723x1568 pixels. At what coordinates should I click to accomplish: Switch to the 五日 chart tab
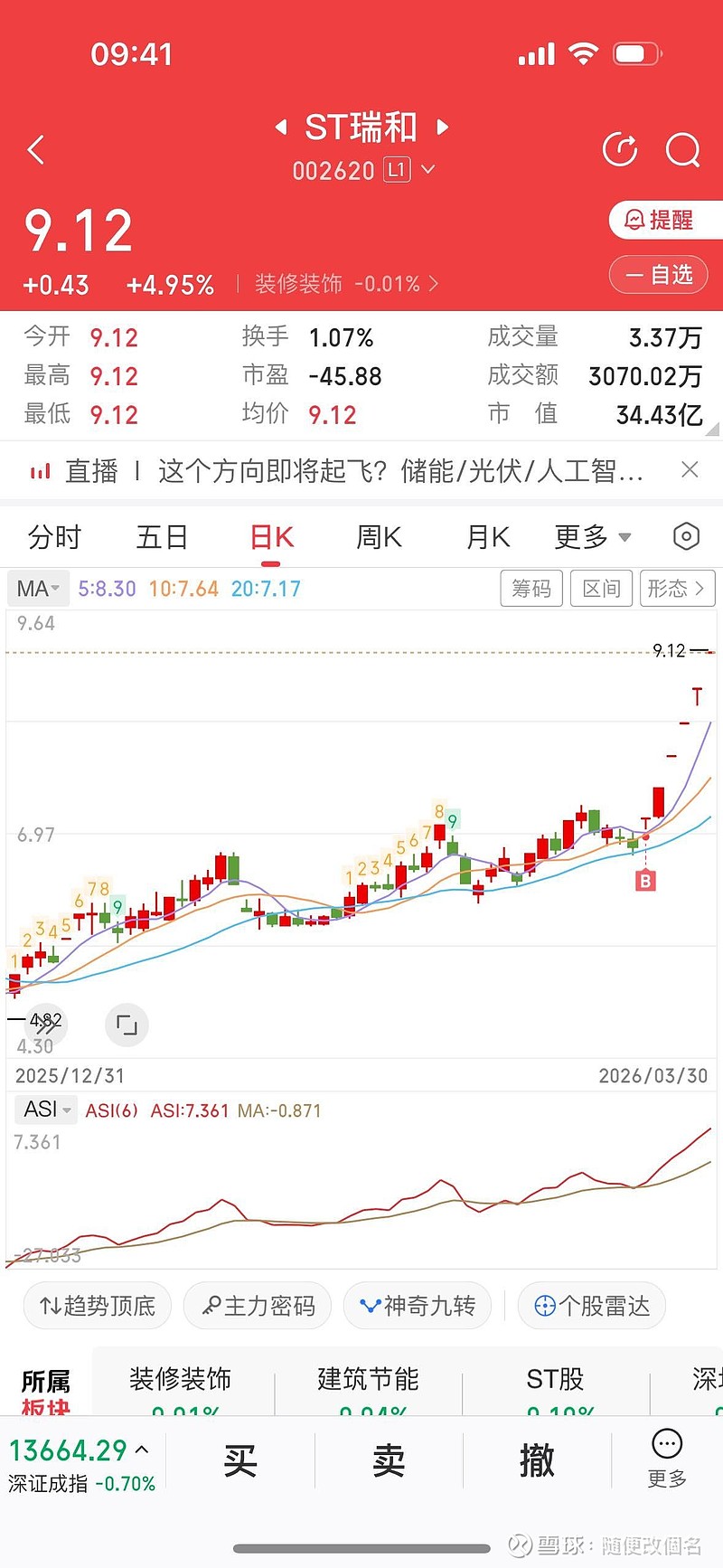pyautogui.click(x=162, y=537)
